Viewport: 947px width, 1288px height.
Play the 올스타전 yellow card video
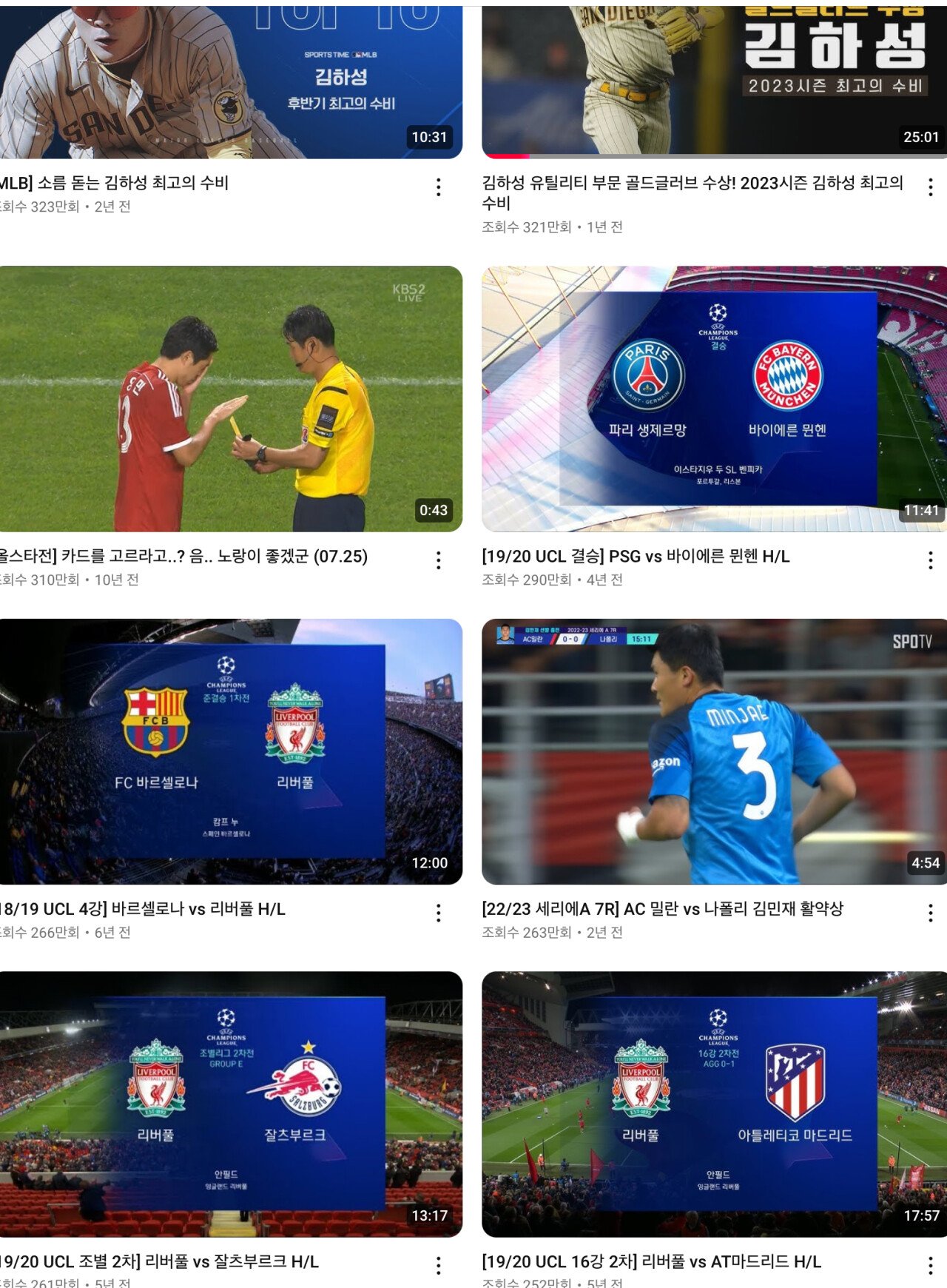point(229,398)
